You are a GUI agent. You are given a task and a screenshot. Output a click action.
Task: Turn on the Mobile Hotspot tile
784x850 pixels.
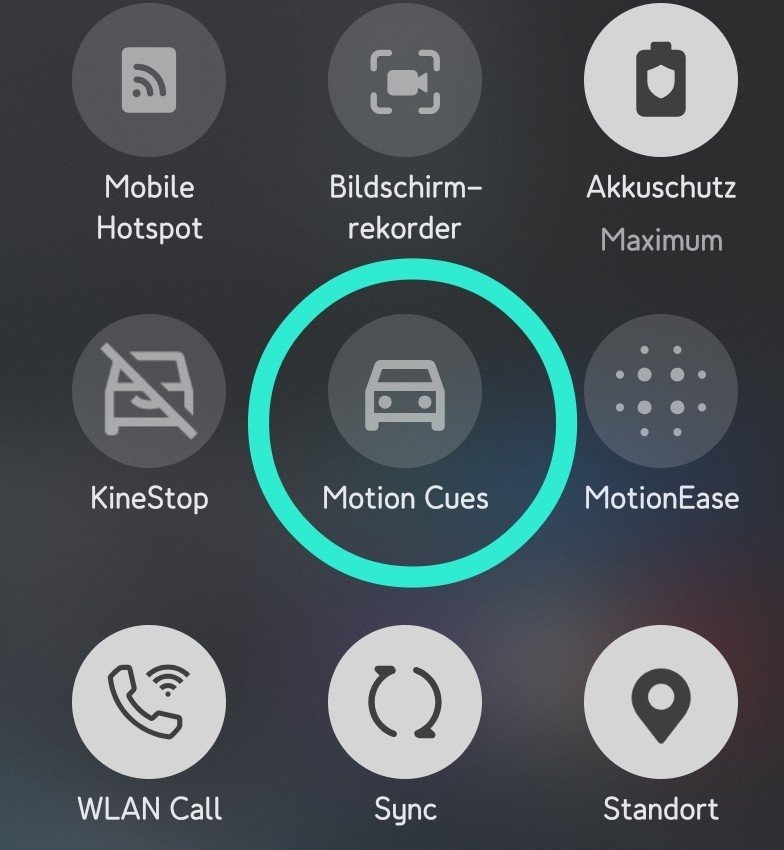[149, 80]
